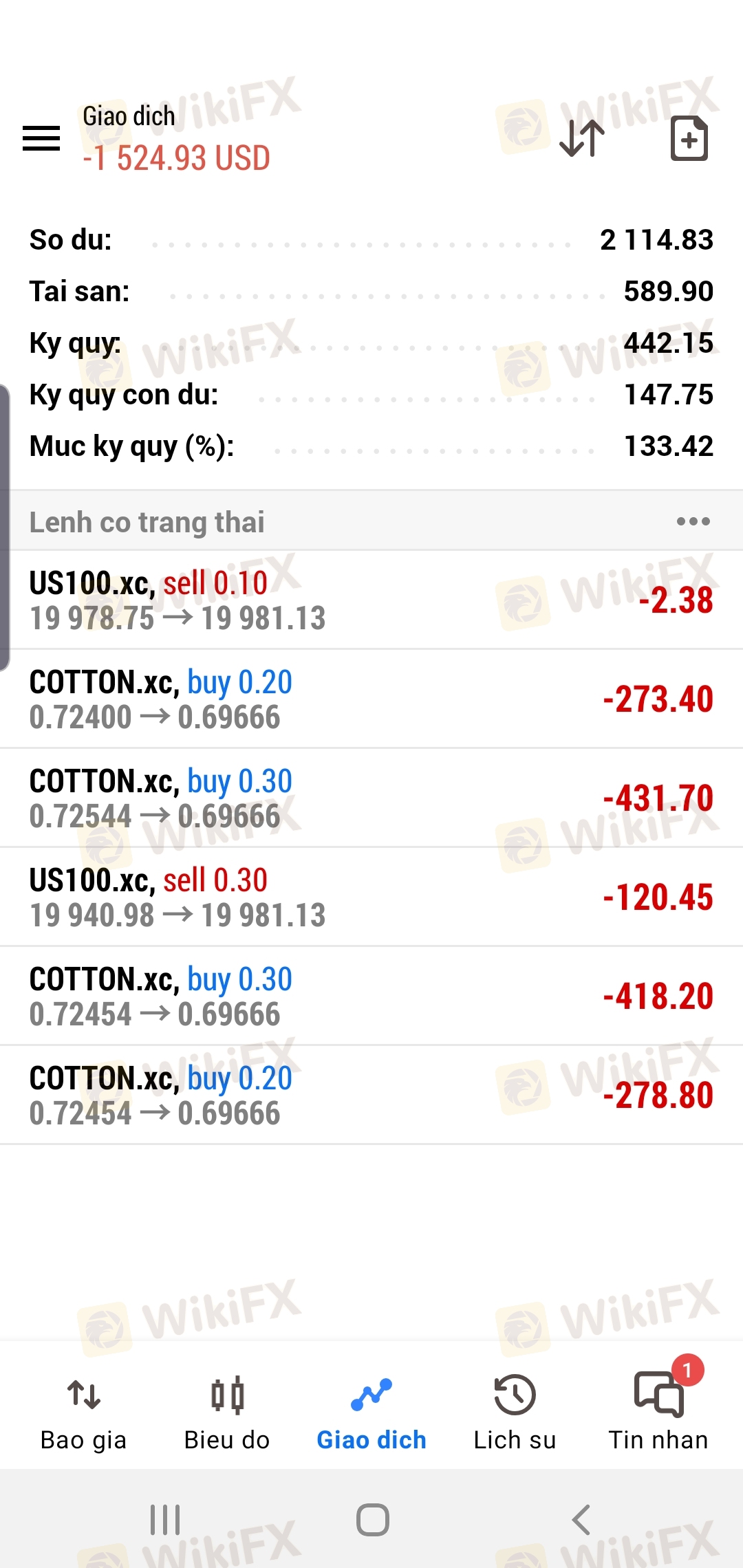This screenshot has width=743, height=1568.
Task: Open the US100.xc sell 0.30 position
Action: [x=371, y=897]
